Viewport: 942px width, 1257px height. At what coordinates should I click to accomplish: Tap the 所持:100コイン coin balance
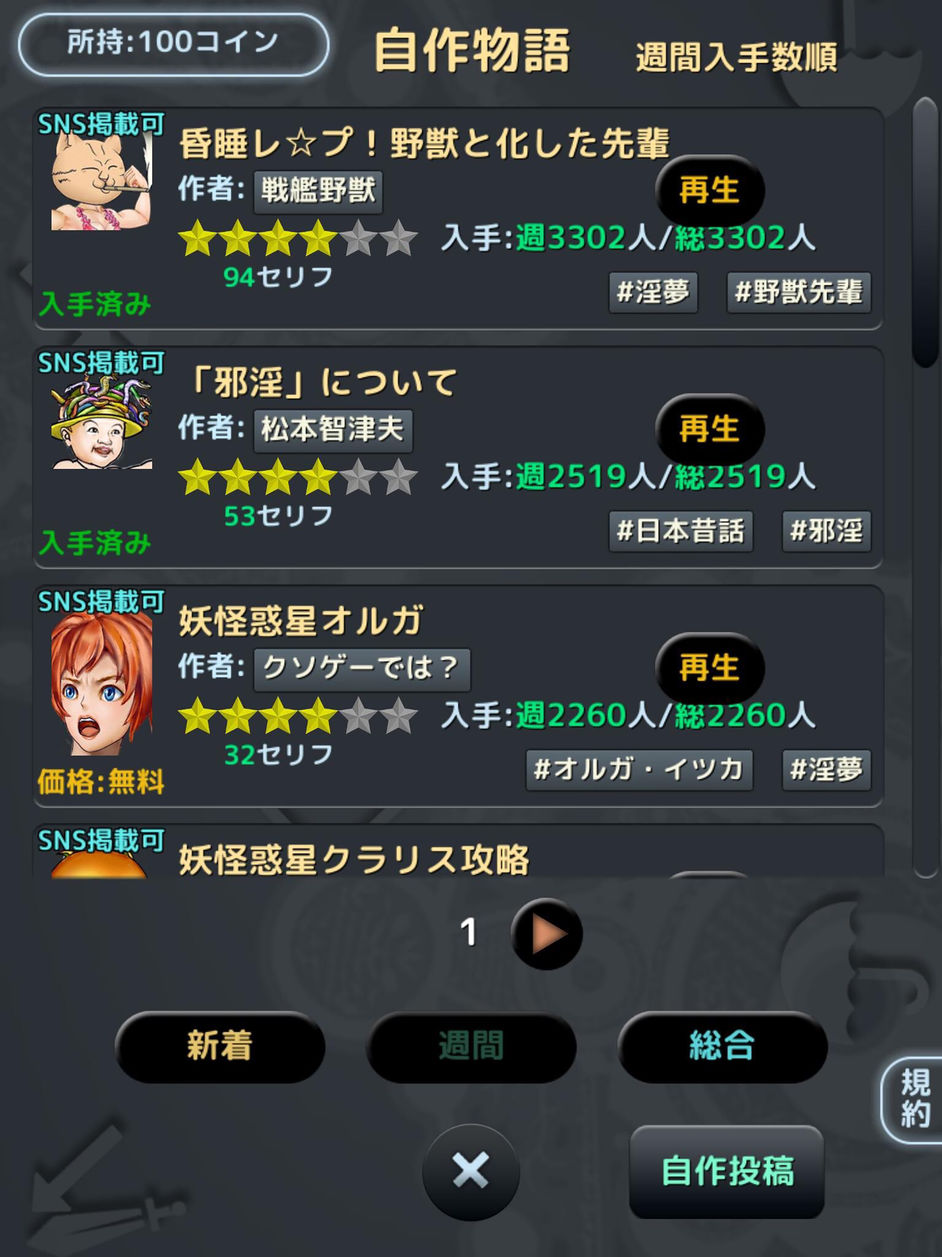click(173, 44)
